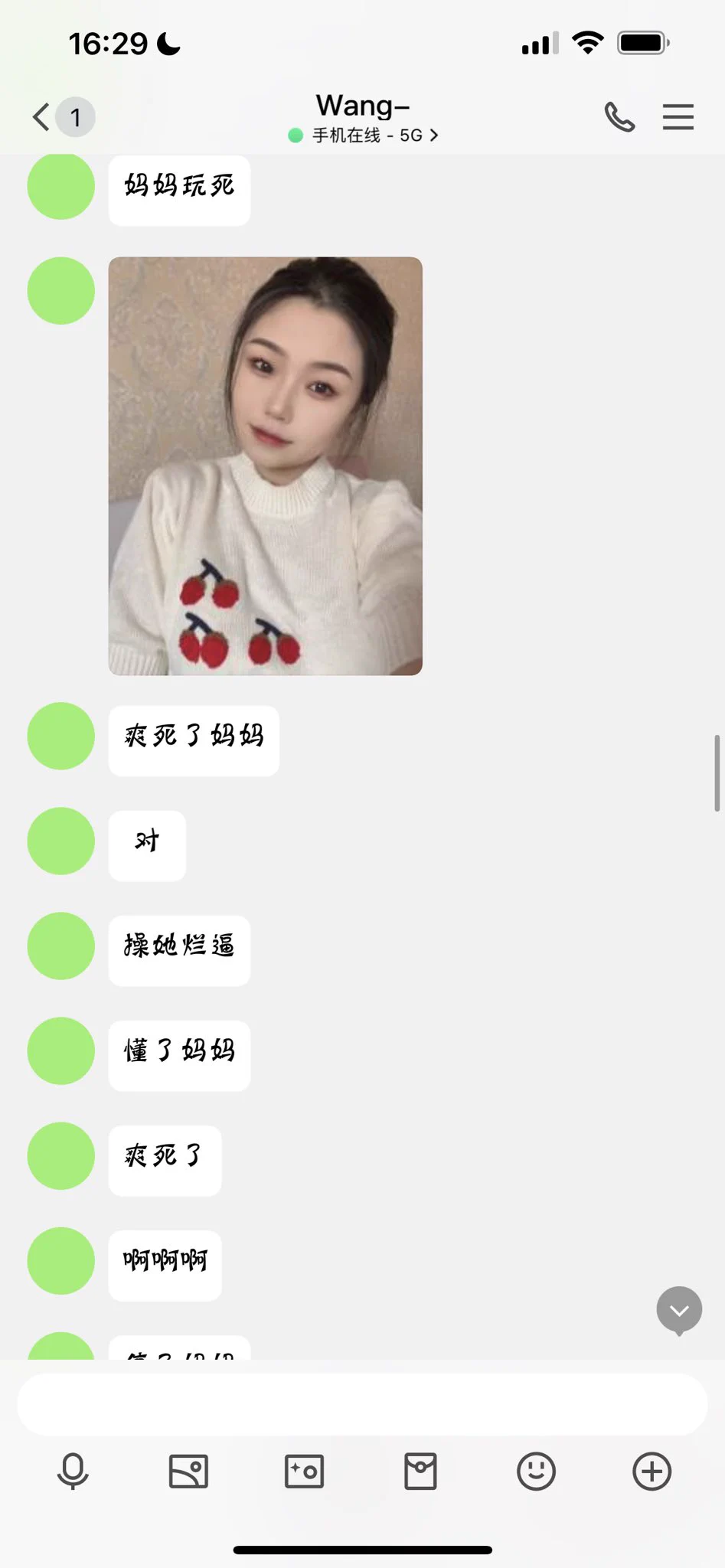Open the shared photo in the chat
The width and height of the screenshot is (725, 1568).
265,465
